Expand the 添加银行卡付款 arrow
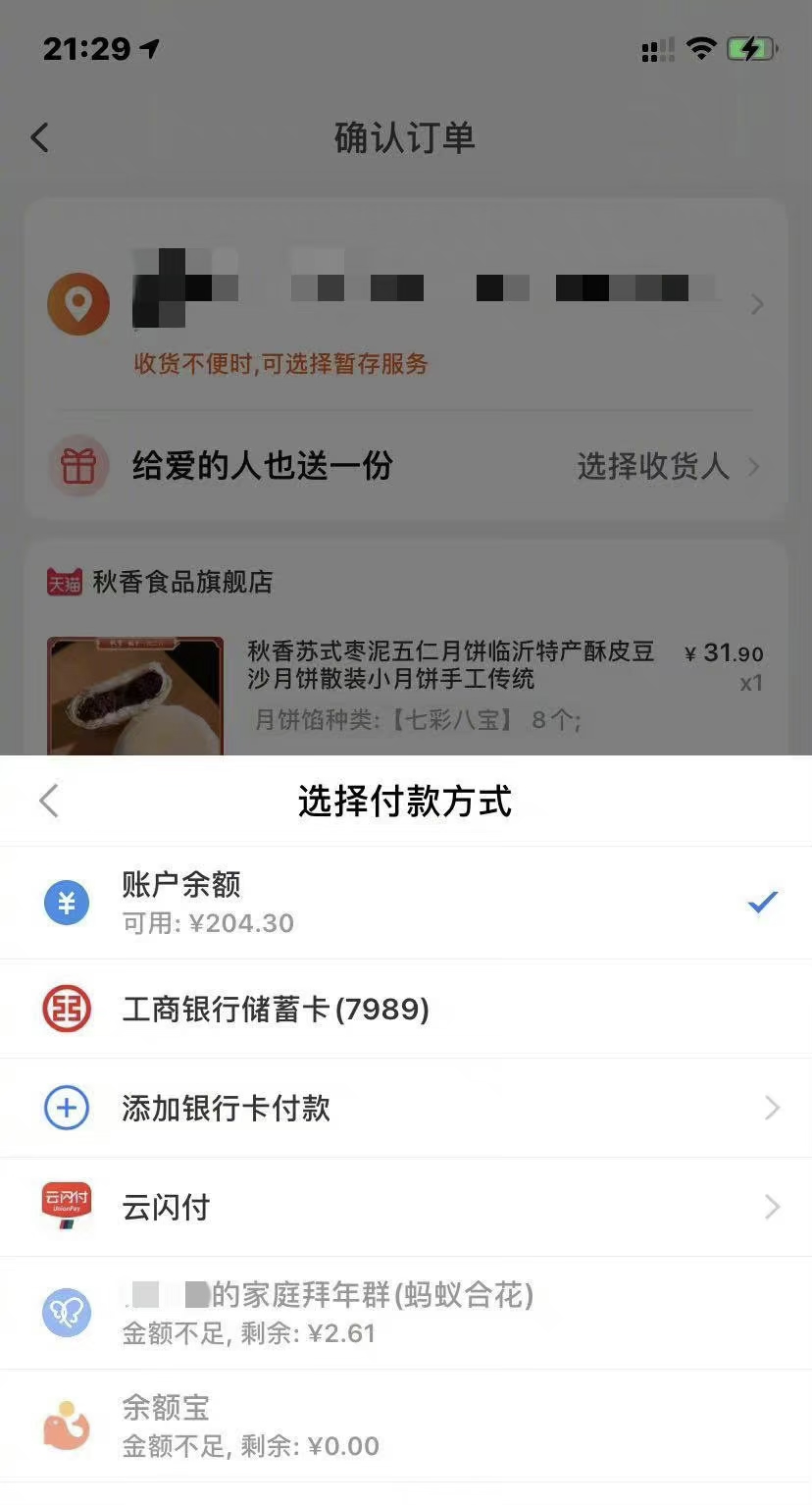Image resolution: width=812 pixels, height=1505 pixels. click(771, 1107)
